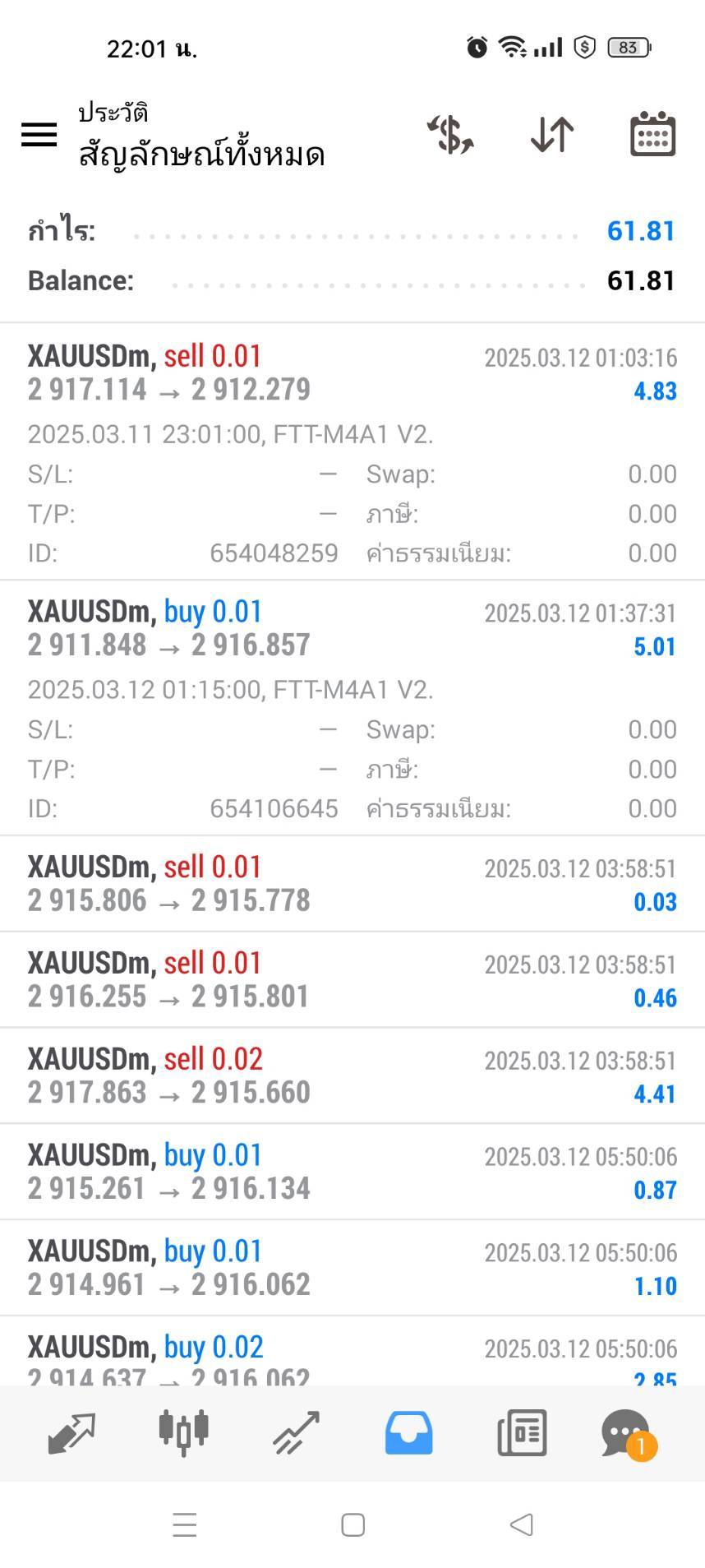This screenshot has height=1568, width=705.
Task: Open the calendar date range picker
Action: coord(652,134)
